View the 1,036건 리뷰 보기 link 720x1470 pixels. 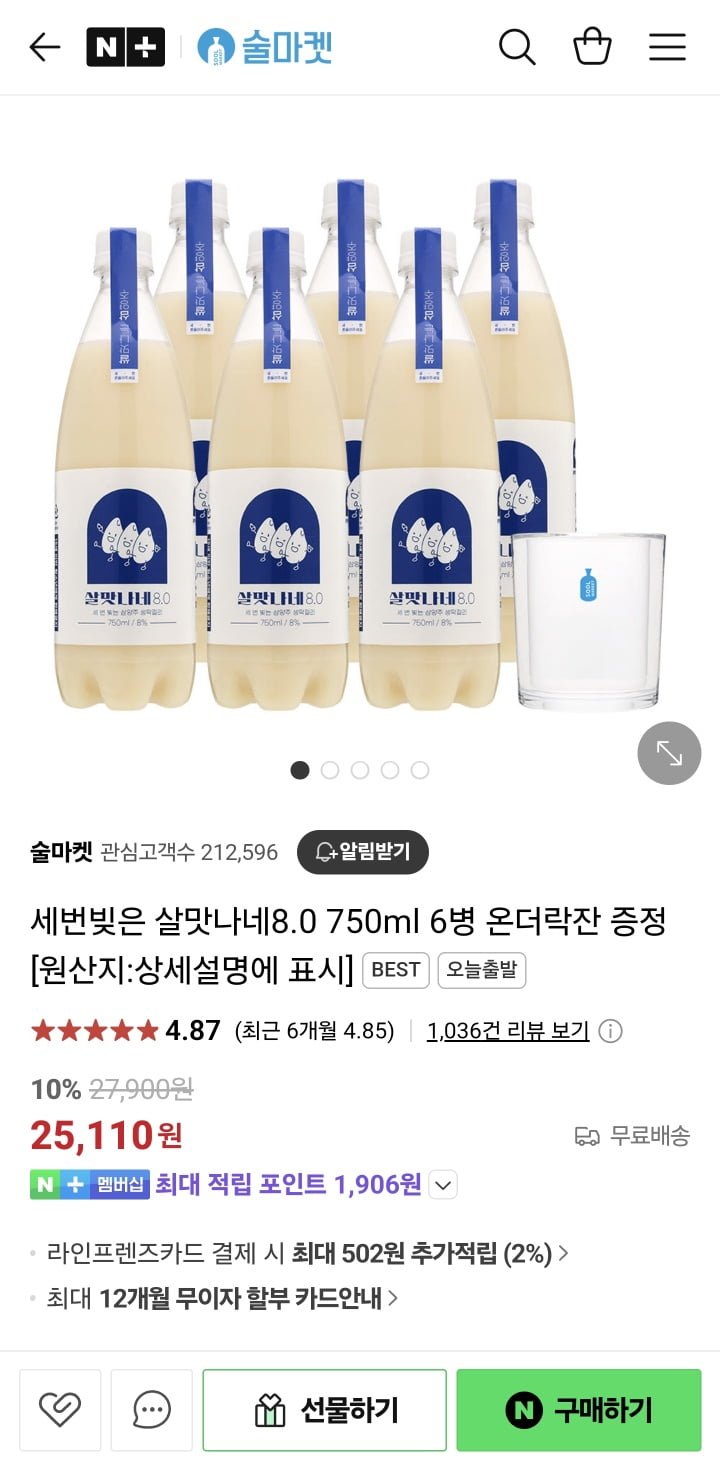tap(507, 1031)
